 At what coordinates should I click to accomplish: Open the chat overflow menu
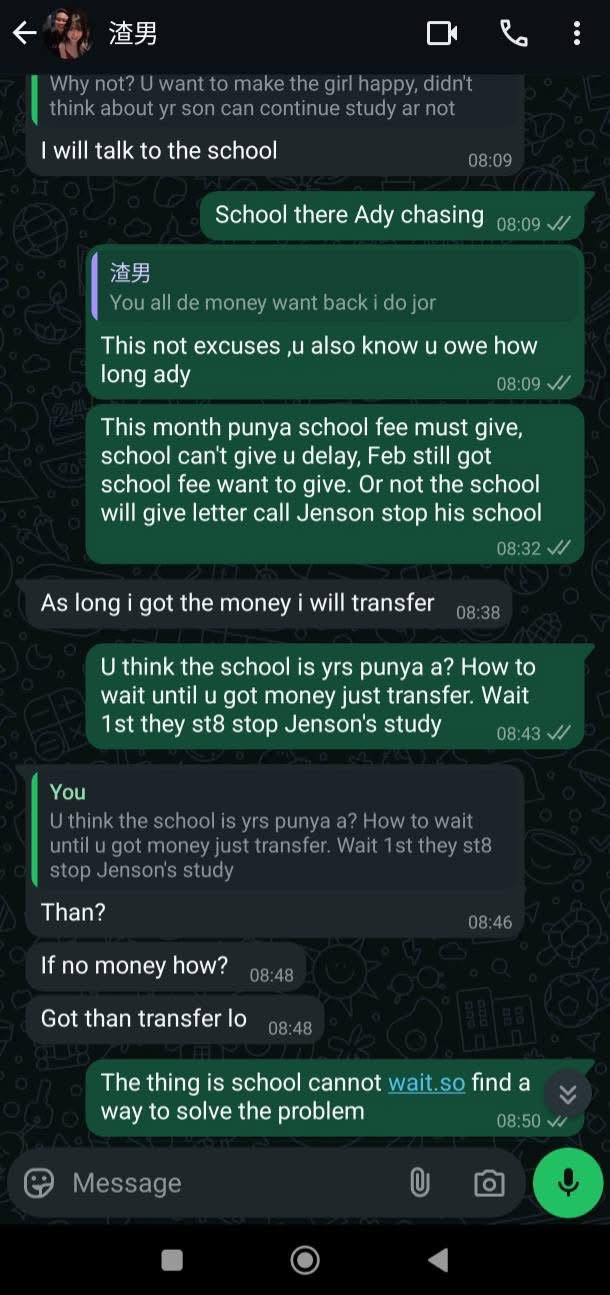point(577,33)
